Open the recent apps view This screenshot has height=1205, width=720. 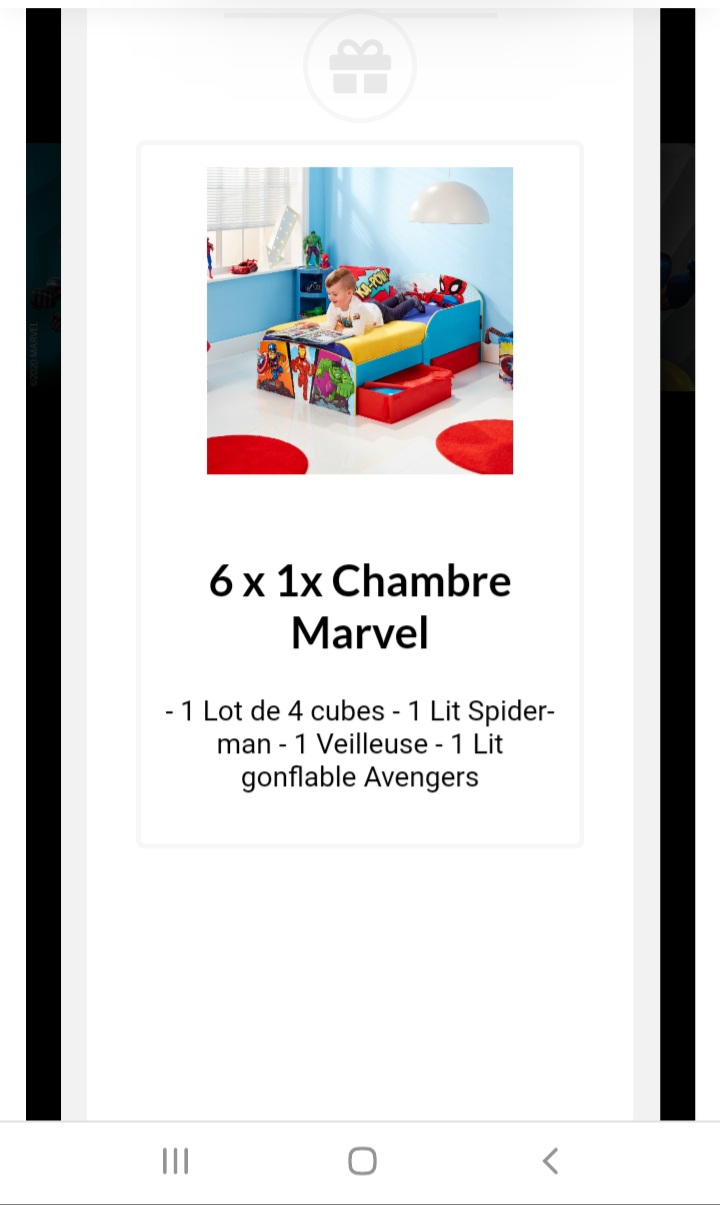click(175, 1161)
